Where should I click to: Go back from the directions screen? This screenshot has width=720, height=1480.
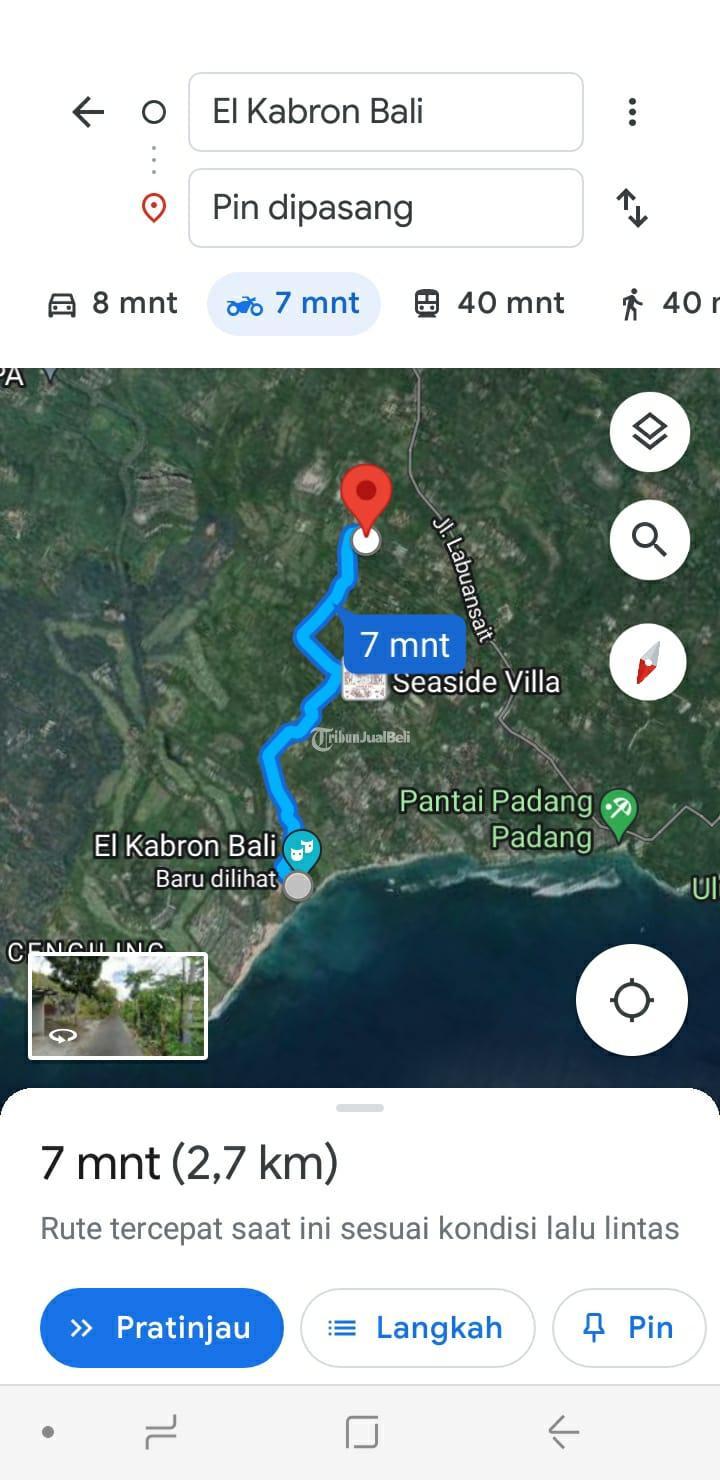[89, 112]
